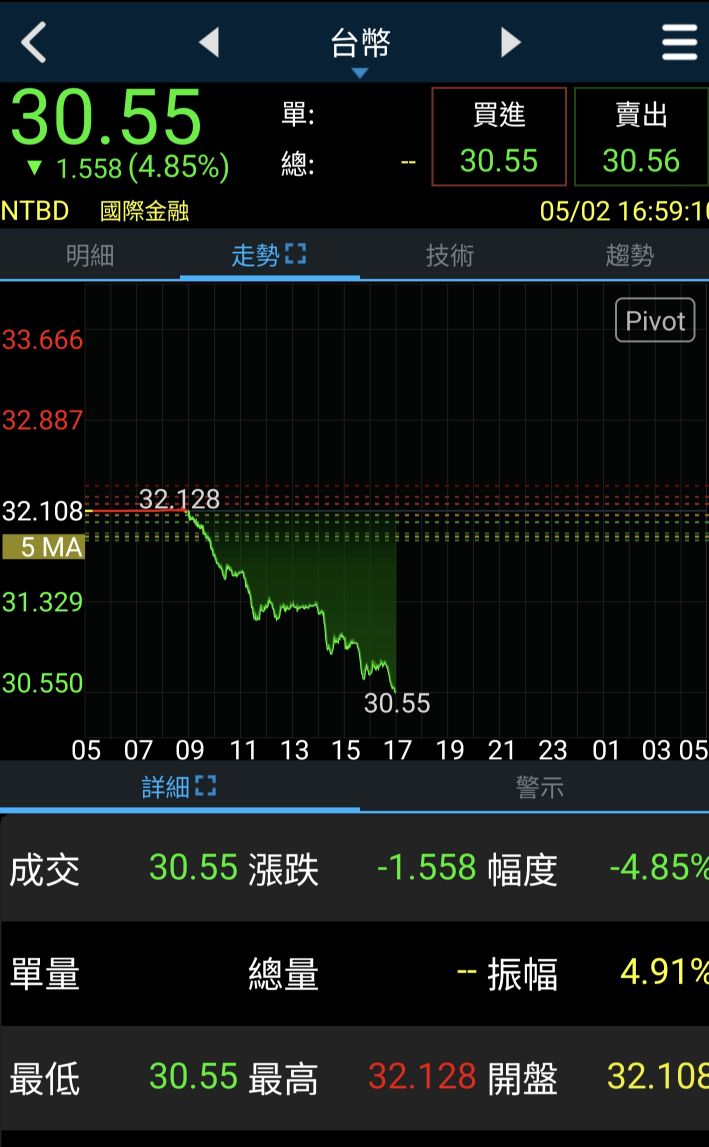This screenshot has height=1147, width=709.
Task: Select the 走勢 chart tab
Action: (x=268, y=256)
